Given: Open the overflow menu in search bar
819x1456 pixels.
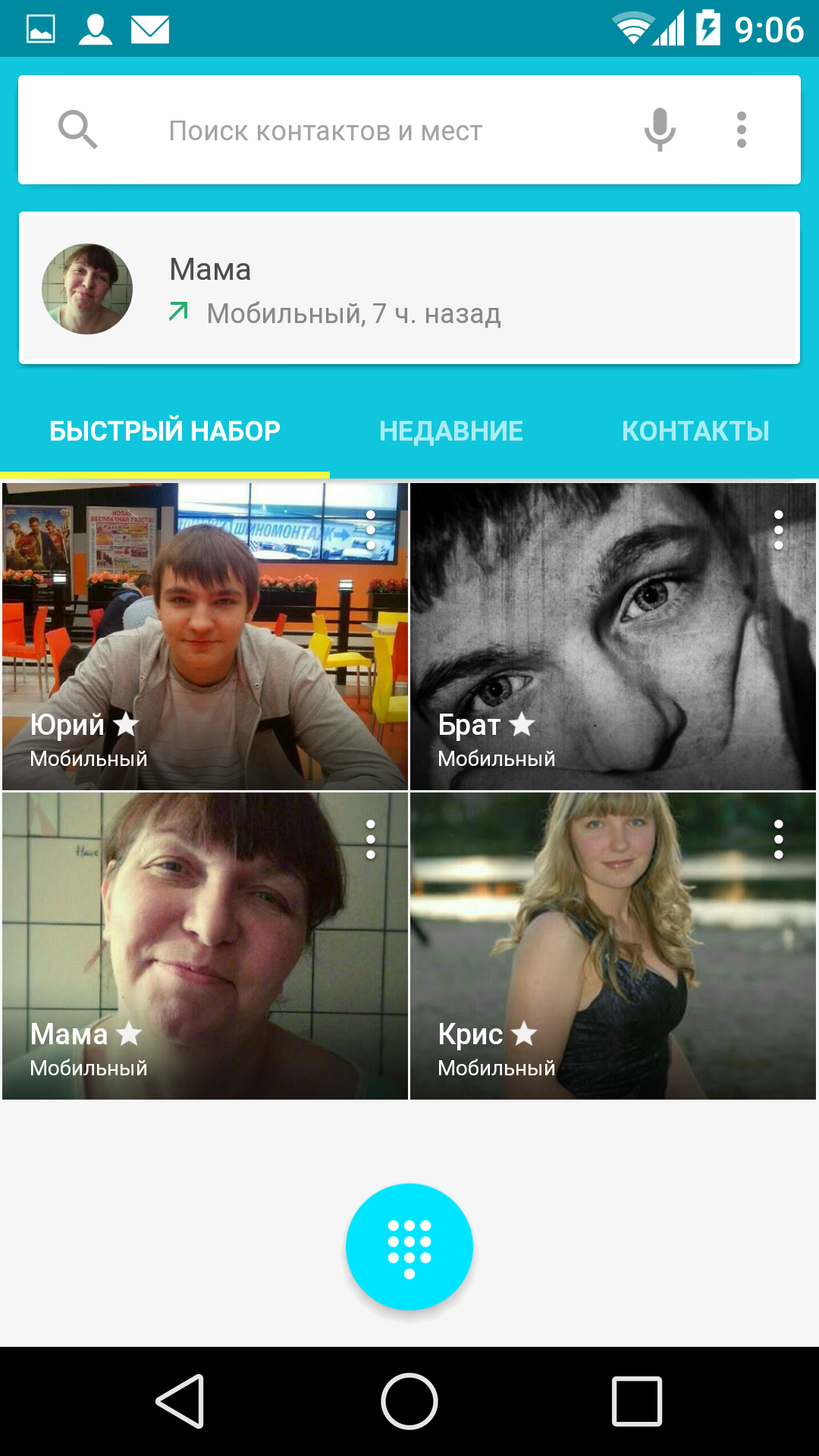Looking at the screenshot, I should click(x=741, y=130).
